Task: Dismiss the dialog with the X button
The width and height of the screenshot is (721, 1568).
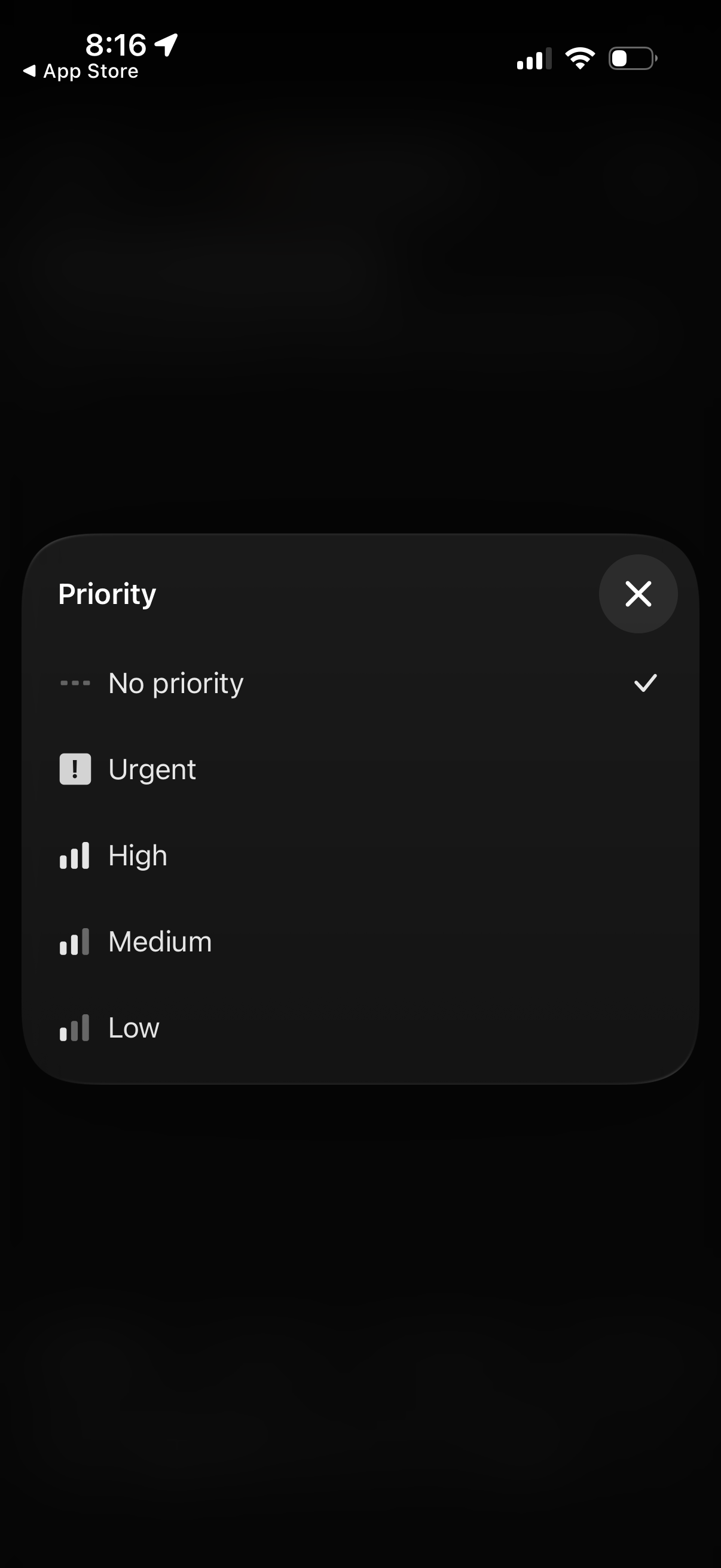Action: click(x=638, y=594)
